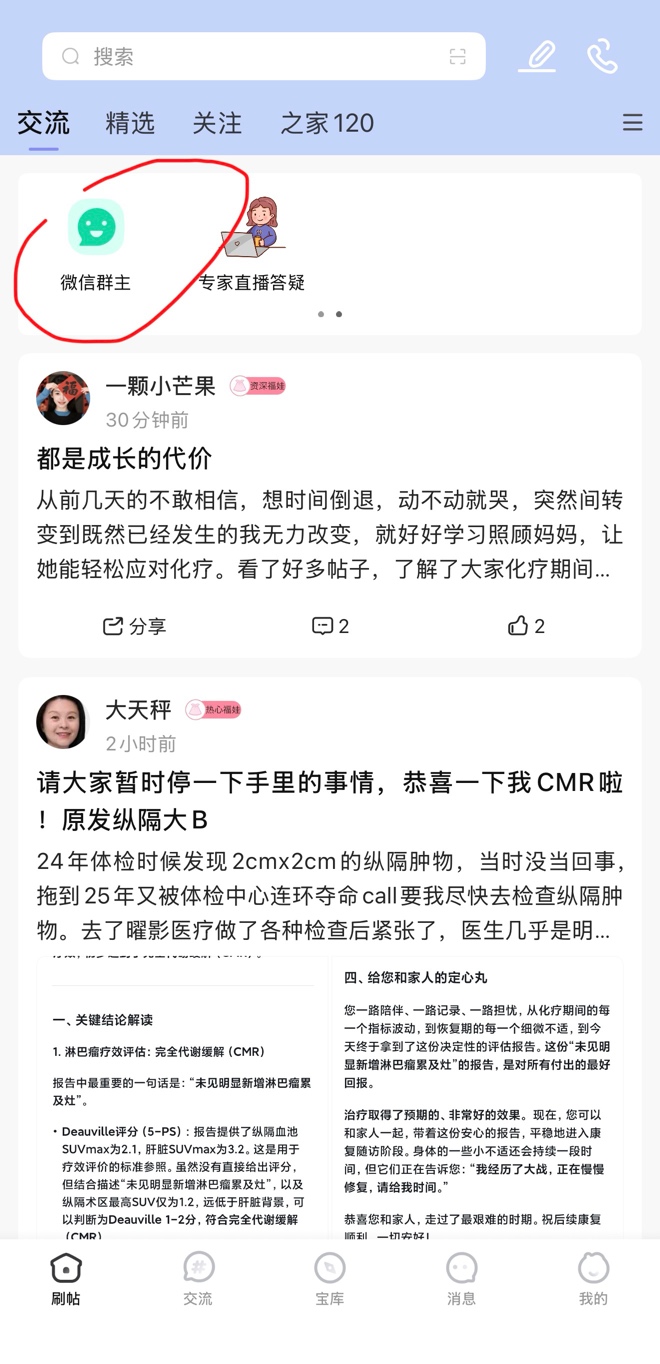Image resolution: width=660 pixels, height=1364 pixels.
Task: Switch to the 关注 top tab
Action: [x=217, y=123]
